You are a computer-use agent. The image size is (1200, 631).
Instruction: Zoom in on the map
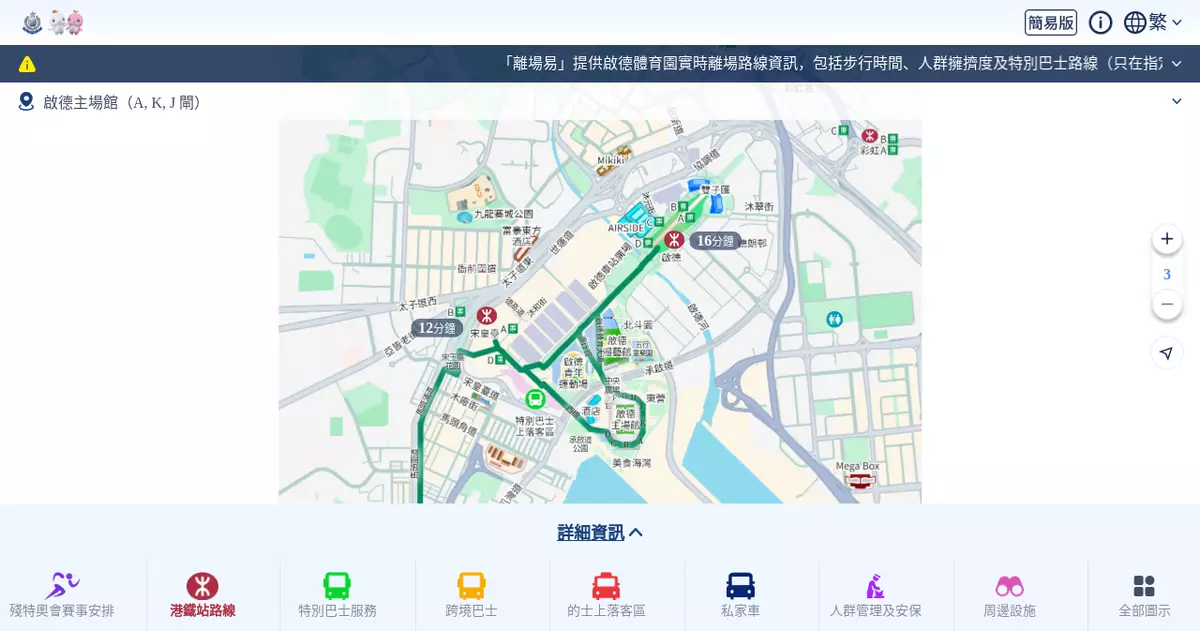point(1166,240)
